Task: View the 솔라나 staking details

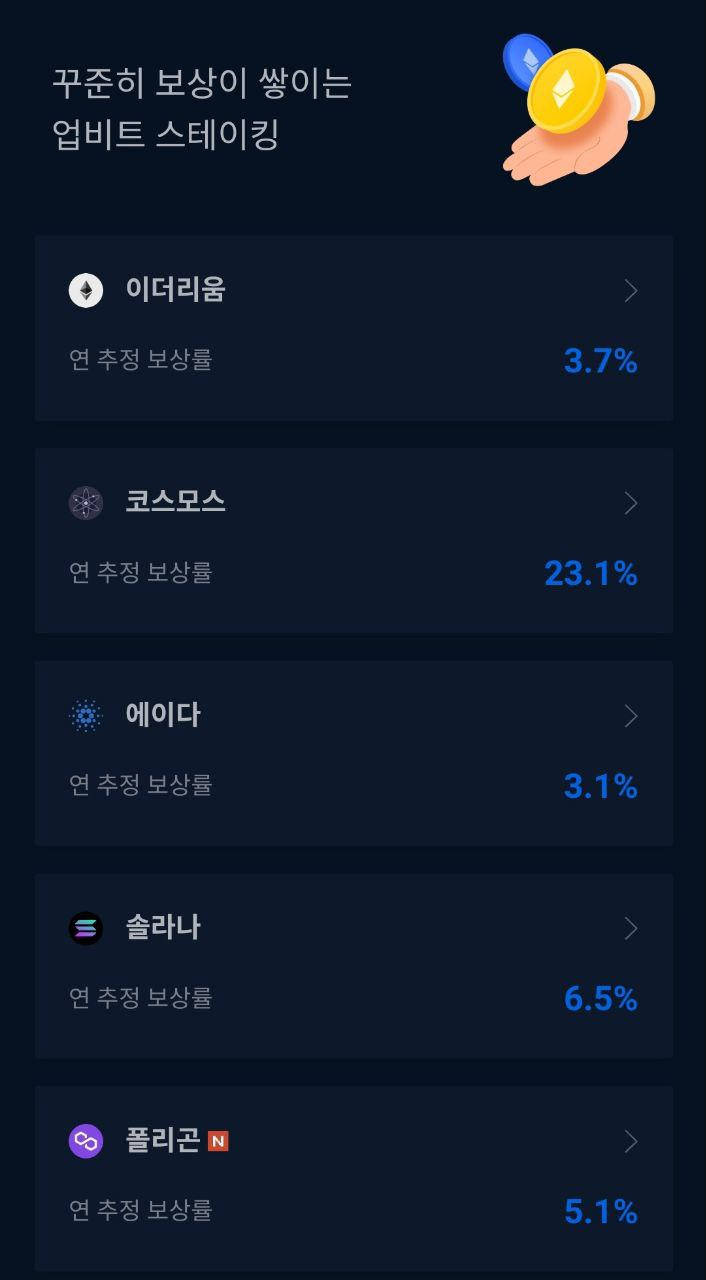Action: [x=353, y=965]
